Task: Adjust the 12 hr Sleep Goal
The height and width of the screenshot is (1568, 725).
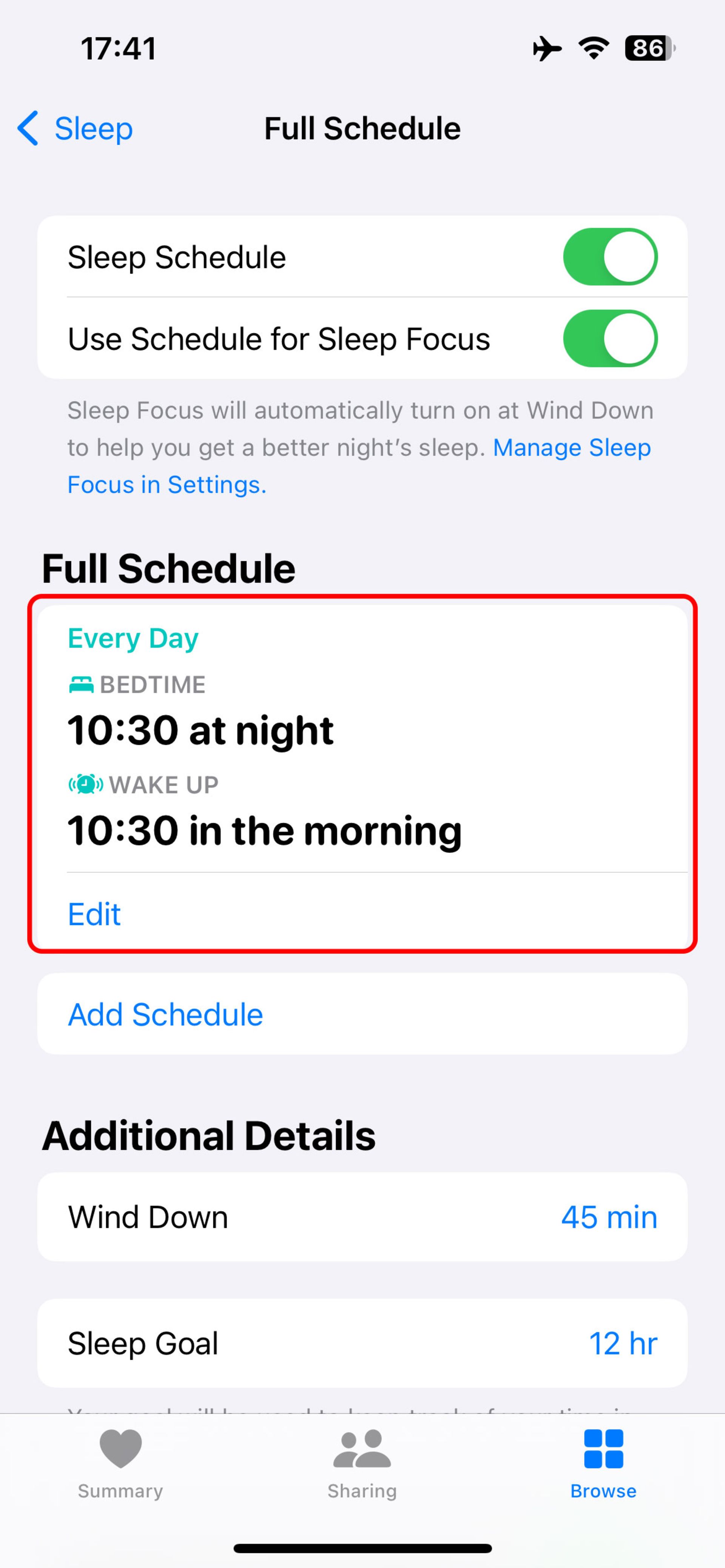Action: 622,1343
